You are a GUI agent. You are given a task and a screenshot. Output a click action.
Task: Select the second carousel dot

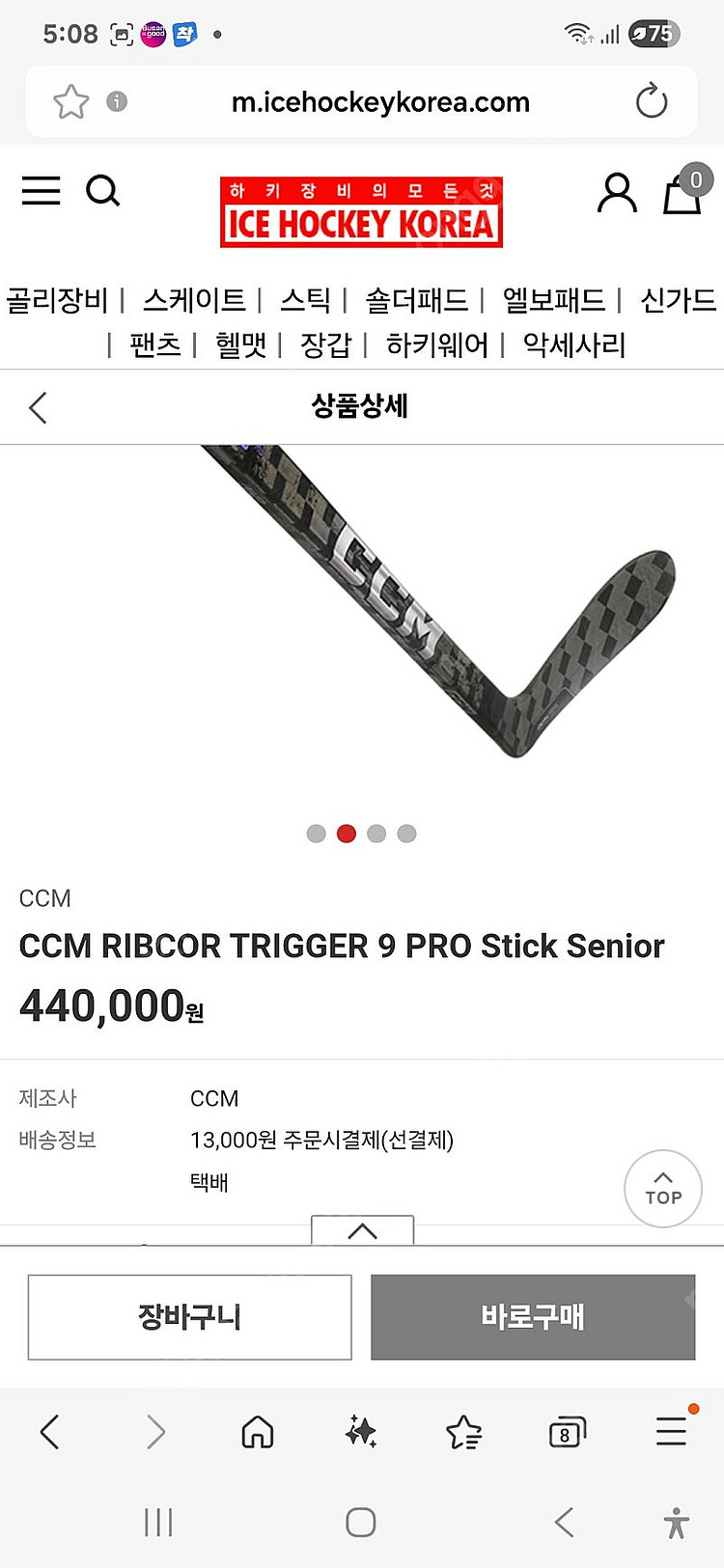coord(346,833)
